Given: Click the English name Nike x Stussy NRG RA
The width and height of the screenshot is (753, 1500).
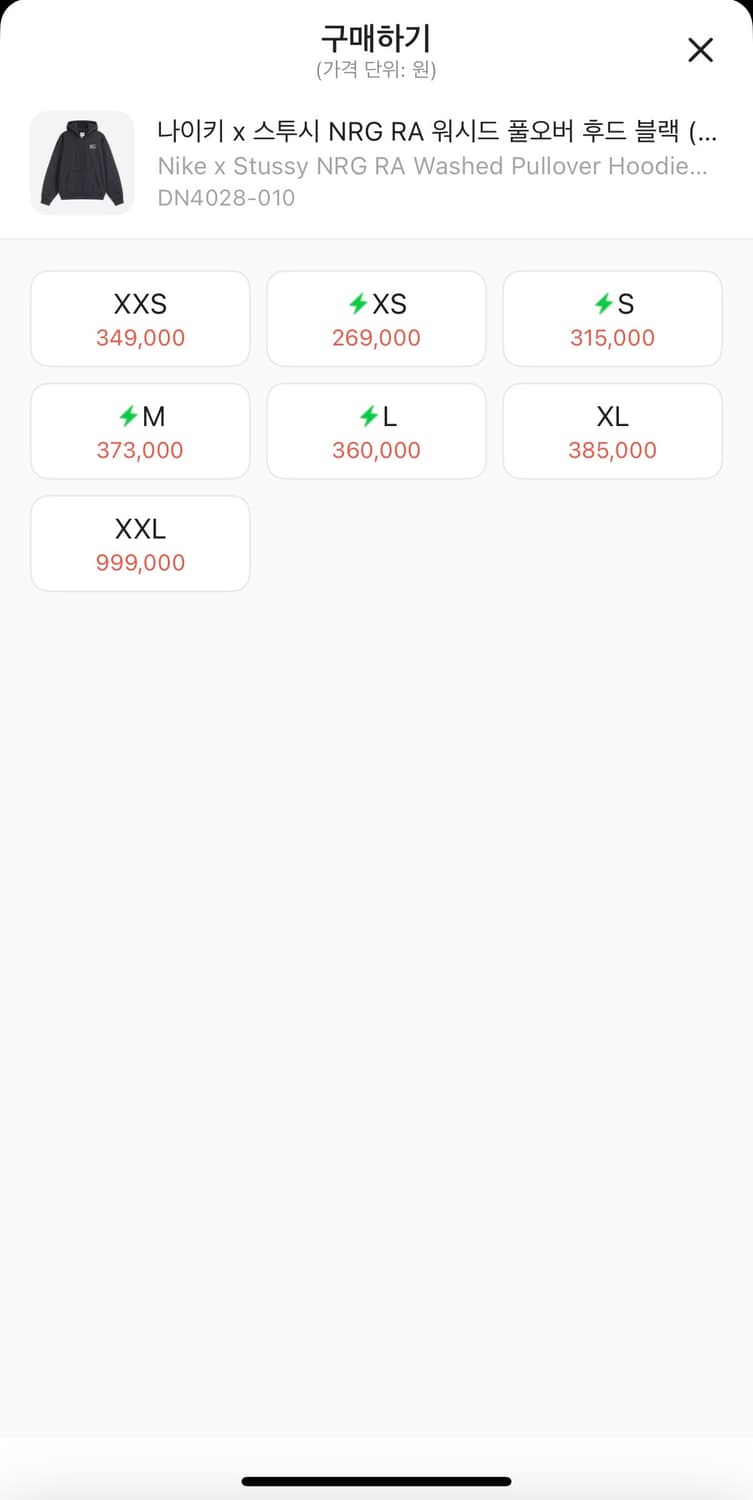Looking at the screenshot, I should pos(437,166).
